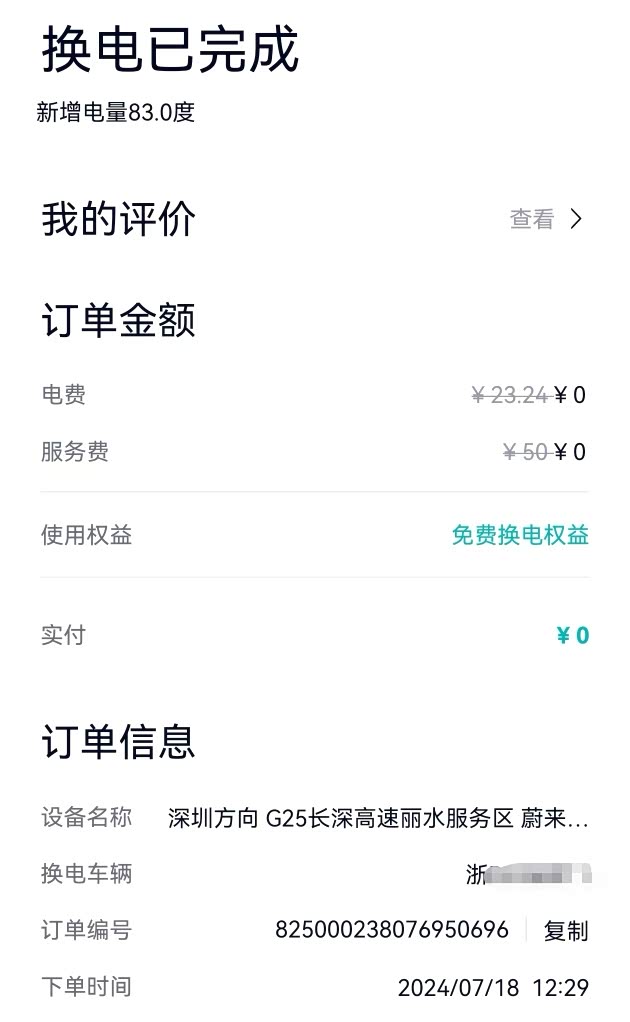This screenshot has height=1022, width=630.
Task: View my review via 查看
Action: point(545,220)
